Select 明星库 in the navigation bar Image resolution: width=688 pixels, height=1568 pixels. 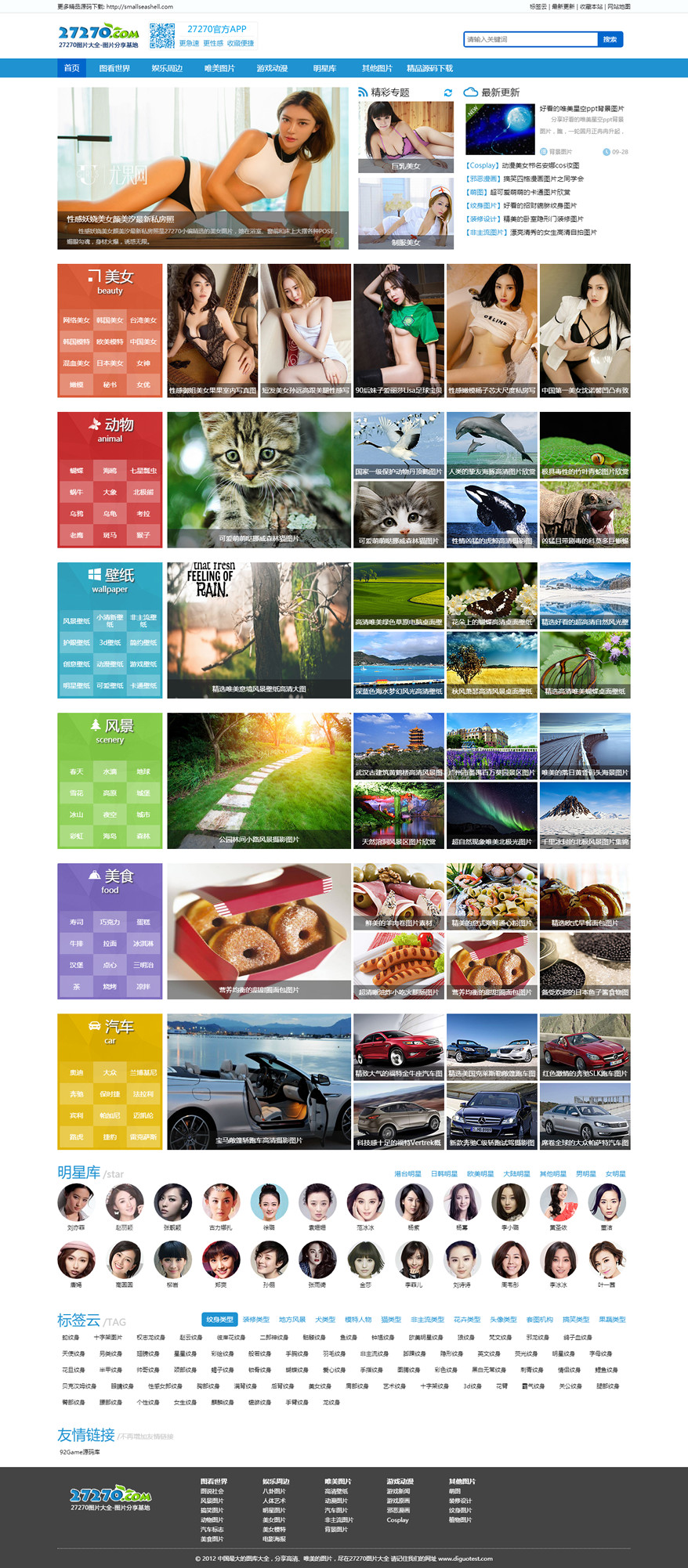[324, 68]
